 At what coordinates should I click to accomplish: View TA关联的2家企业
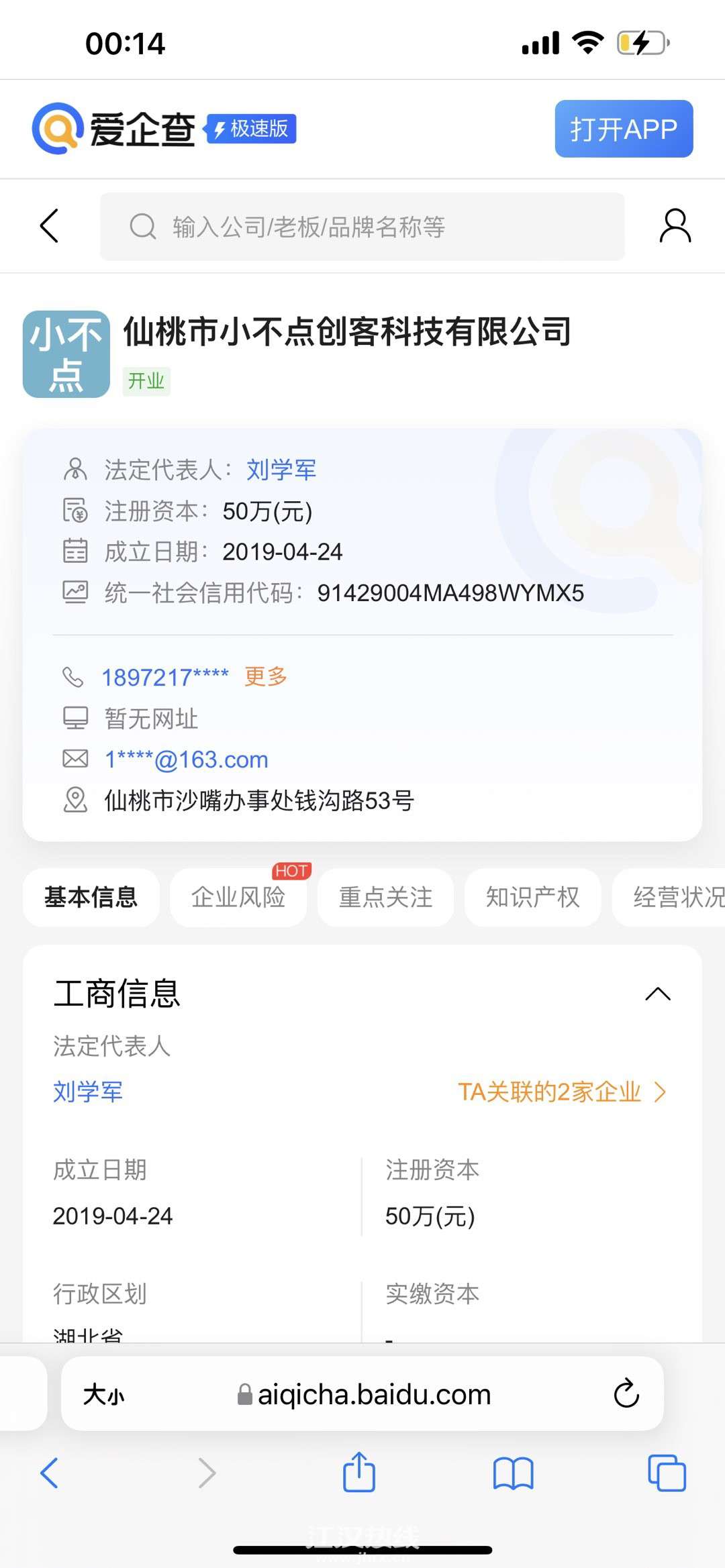point(561,1092)
